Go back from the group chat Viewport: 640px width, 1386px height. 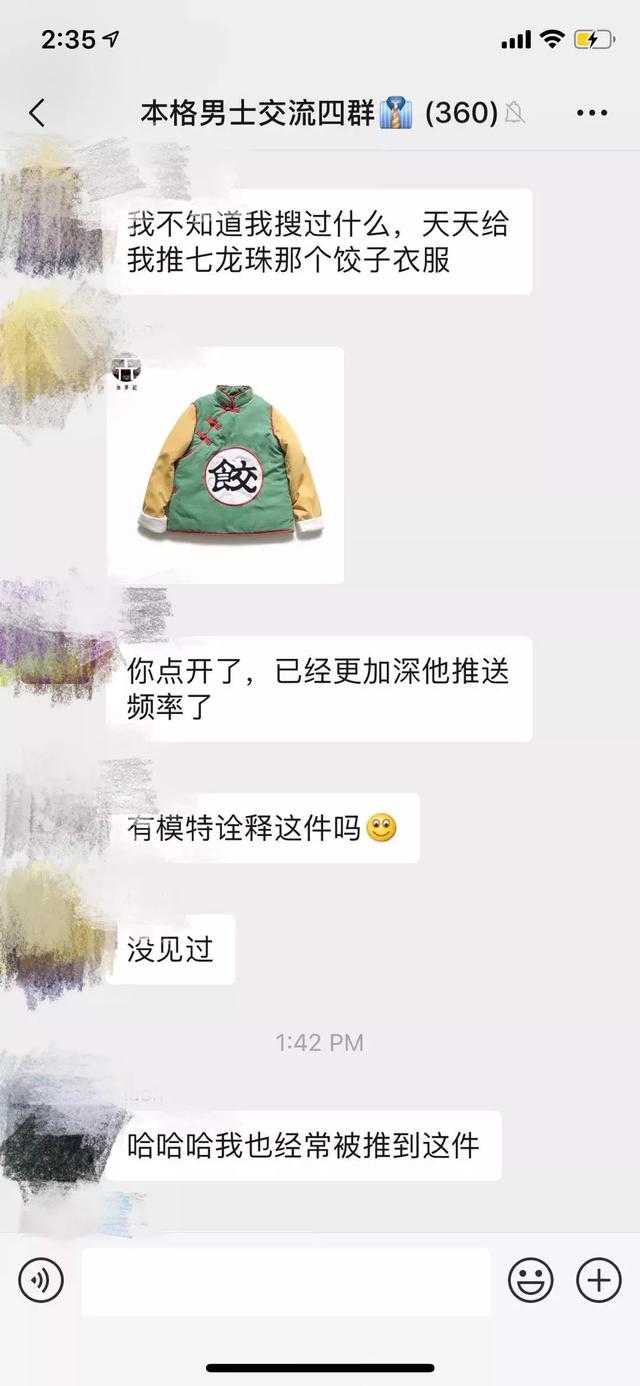coord(37,113)
